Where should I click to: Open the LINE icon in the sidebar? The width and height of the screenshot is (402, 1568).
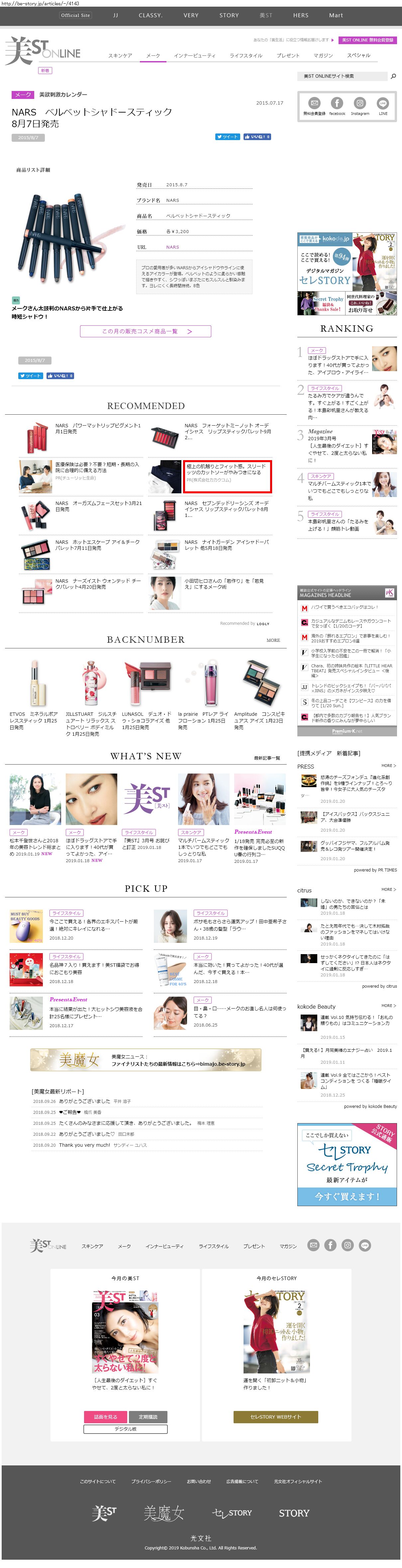point(382,106)
